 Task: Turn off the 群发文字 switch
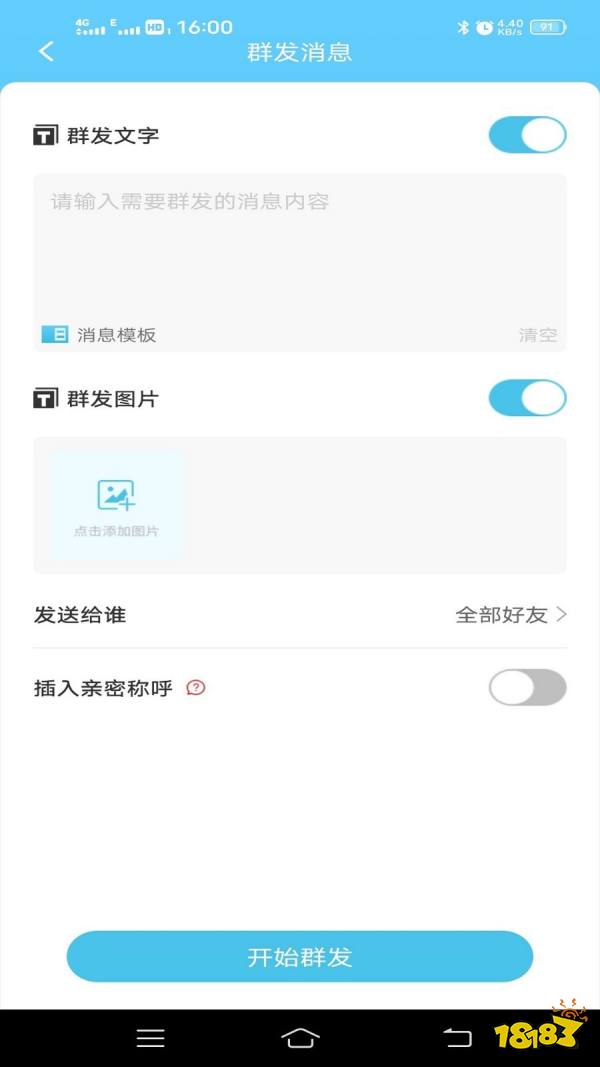pyautogui.click(x=527, y=135)
